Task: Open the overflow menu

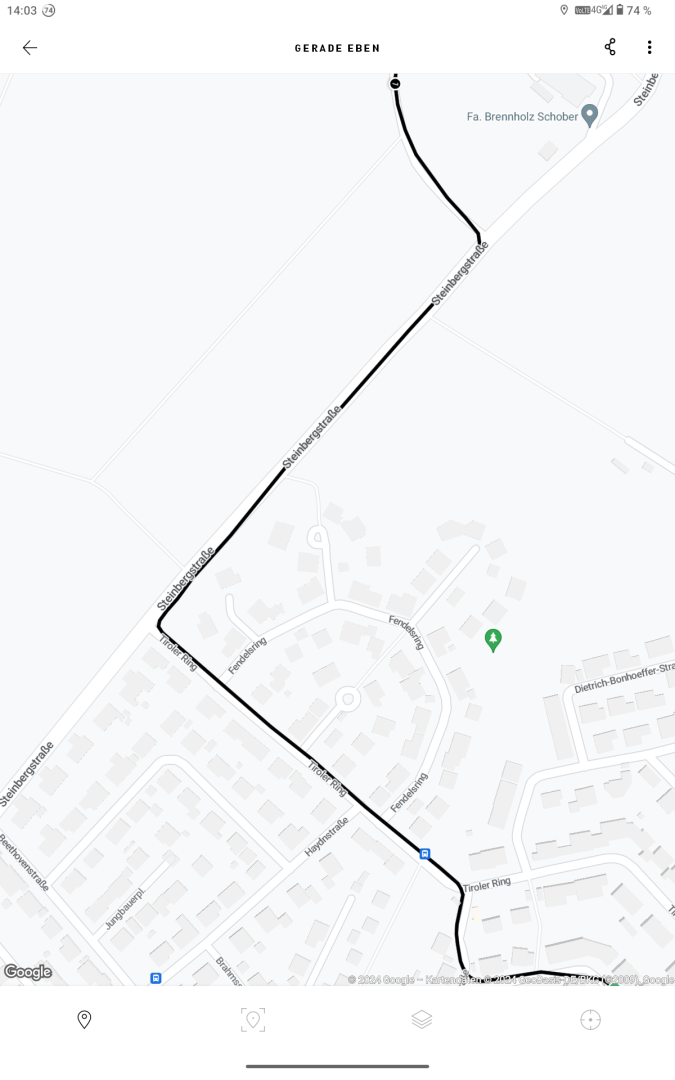Action: [649, 47]
